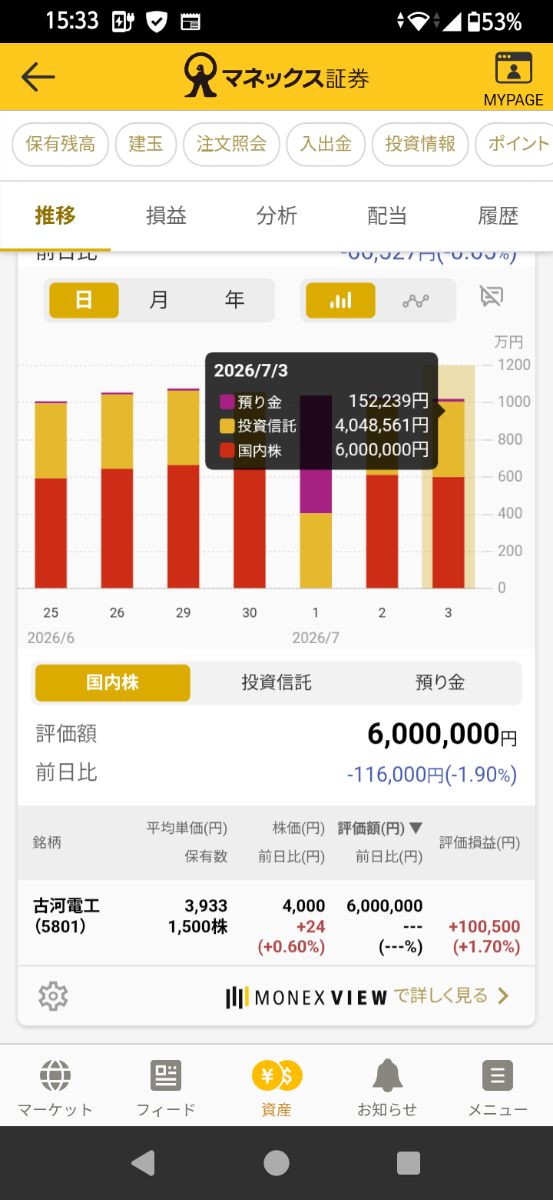Screen dimensions: 553x1200
Task: Switch to the 損益 tab
Action: coord(166,215)
